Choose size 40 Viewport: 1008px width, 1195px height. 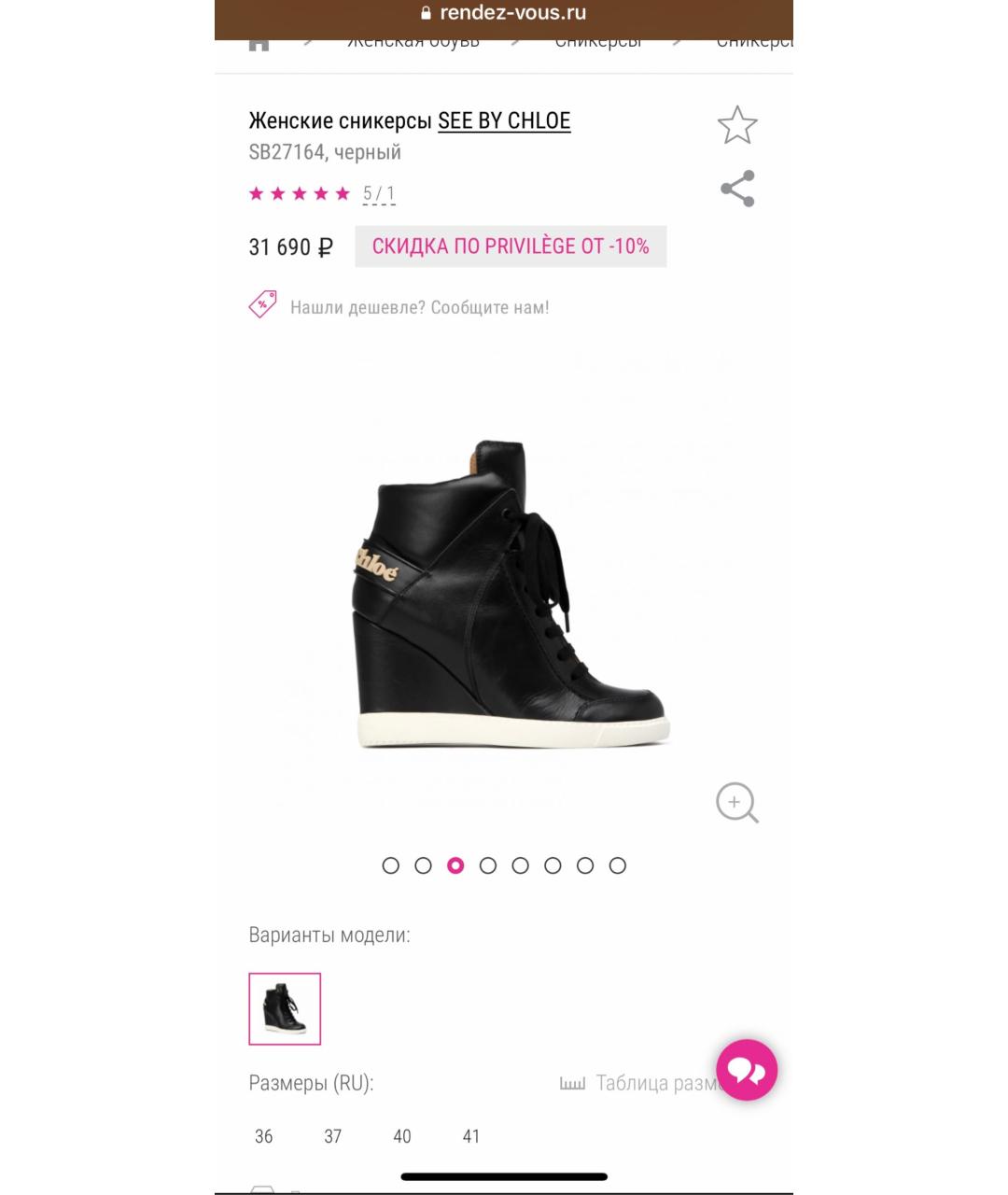402,1136
